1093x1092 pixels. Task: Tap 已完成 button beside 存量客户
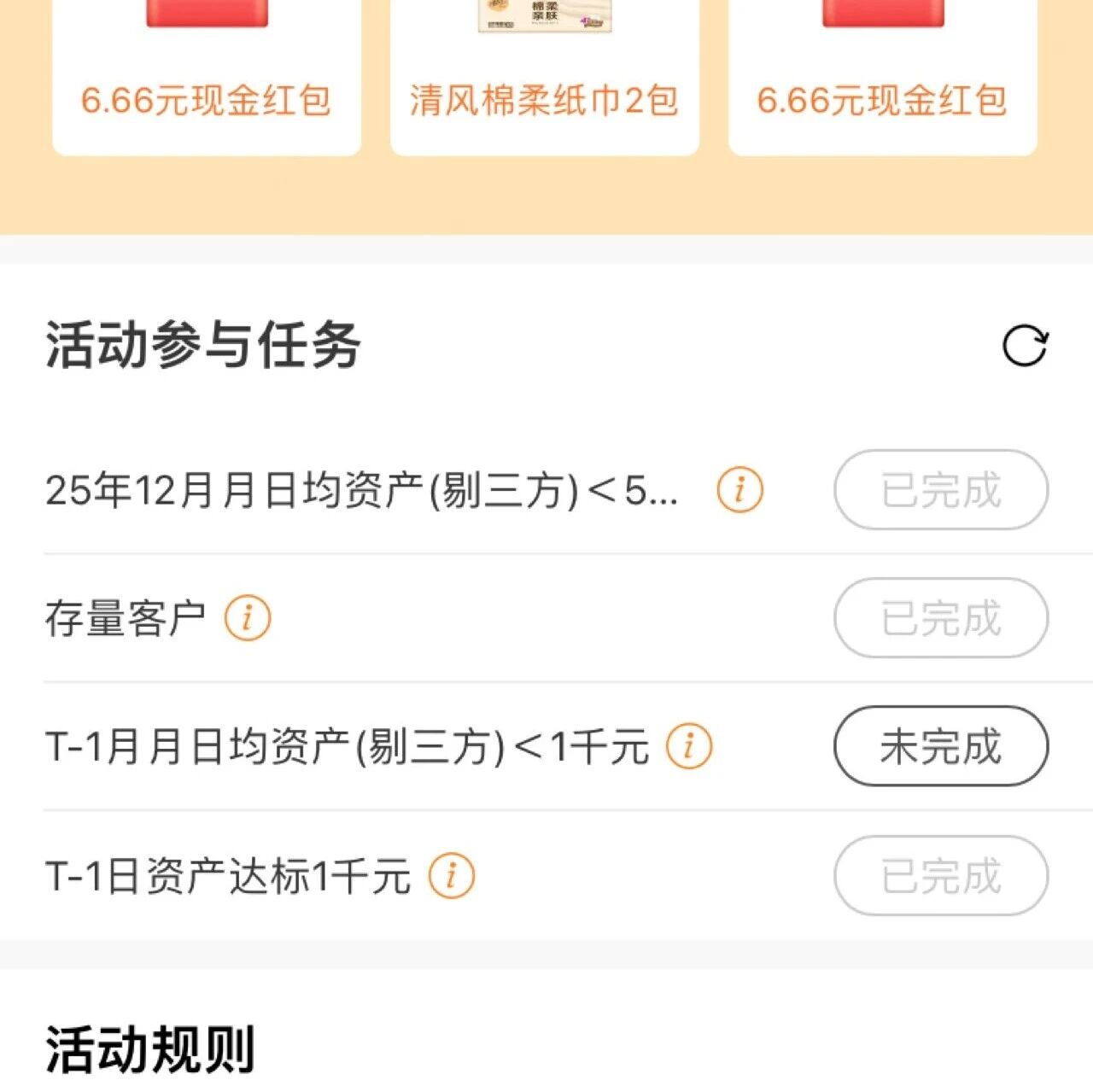point(941,617)
